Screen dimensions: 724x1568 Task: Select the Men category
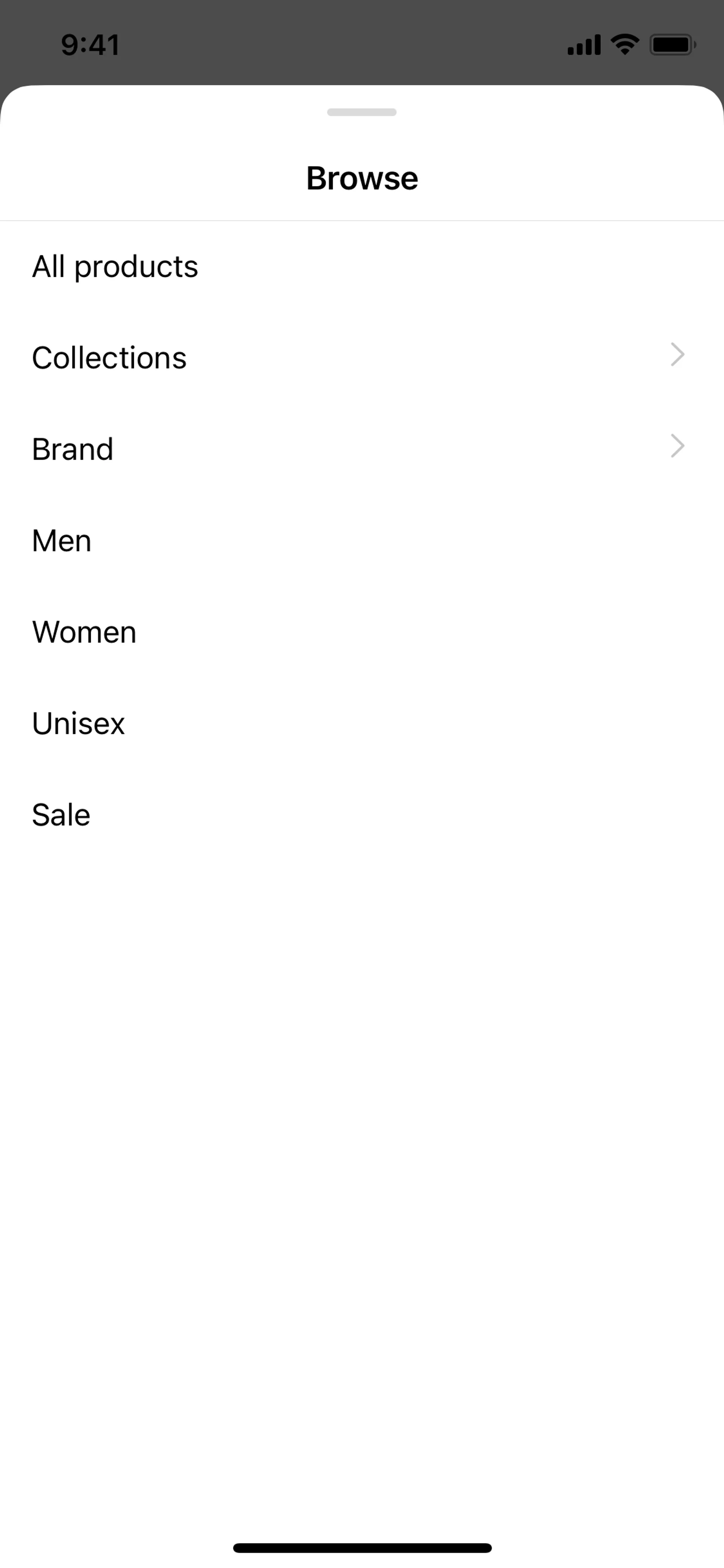[61, 541]
